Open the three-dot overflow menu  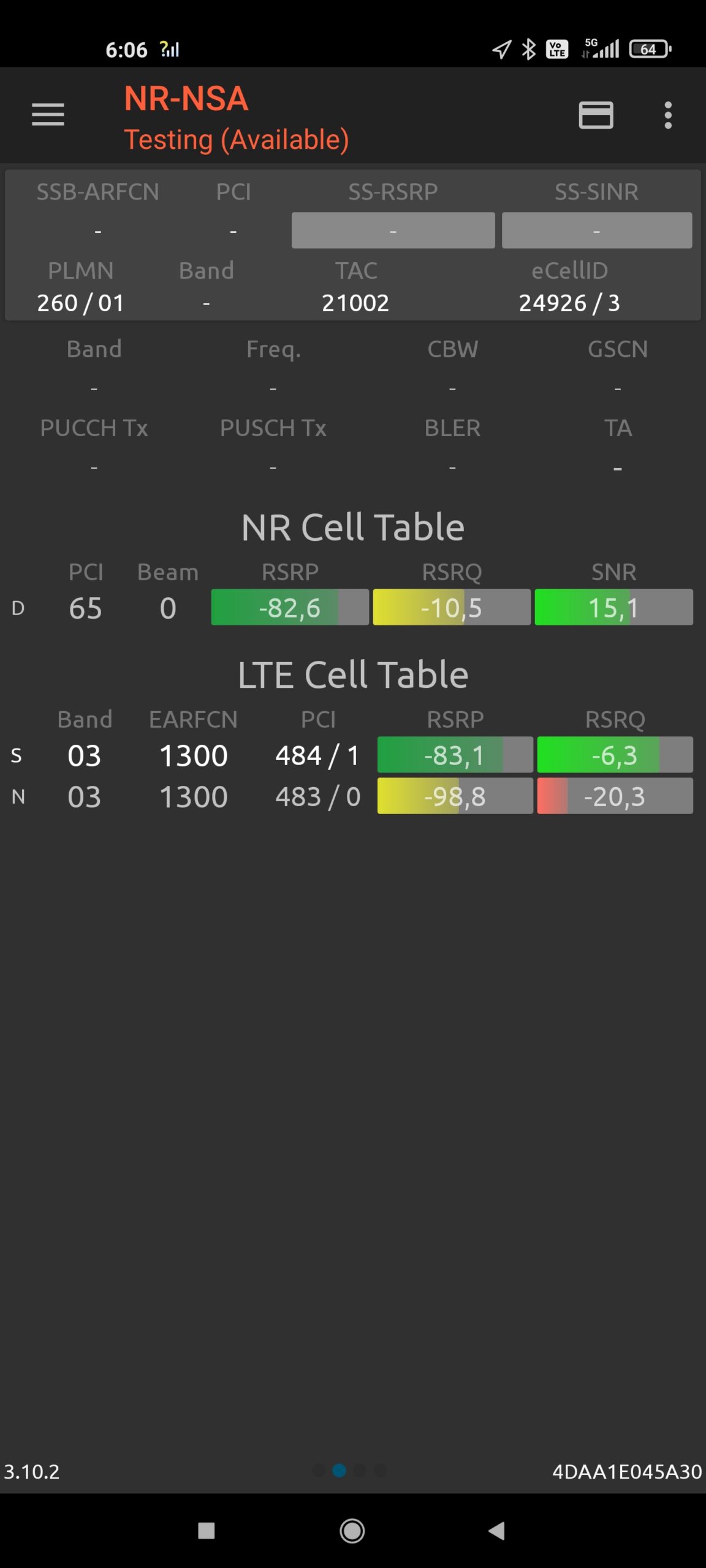coord(667,115)
